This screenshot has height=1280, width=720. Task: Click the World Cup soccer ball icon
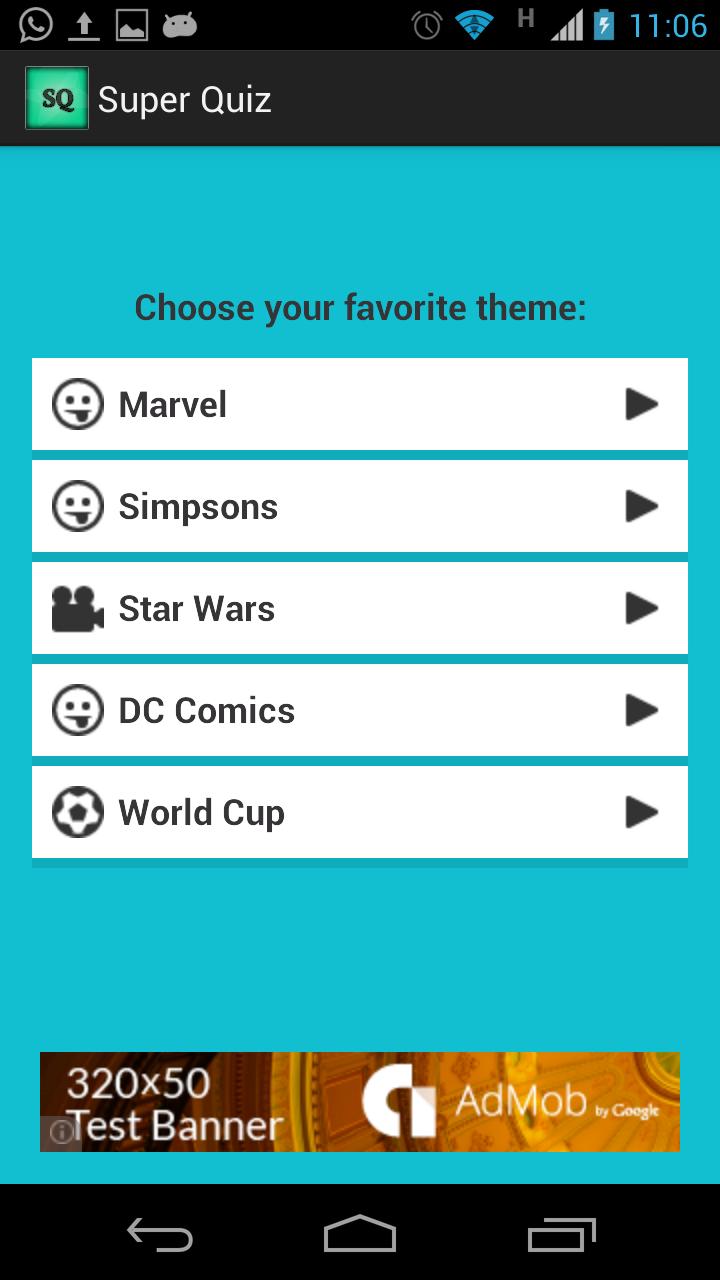pos(77,812)
